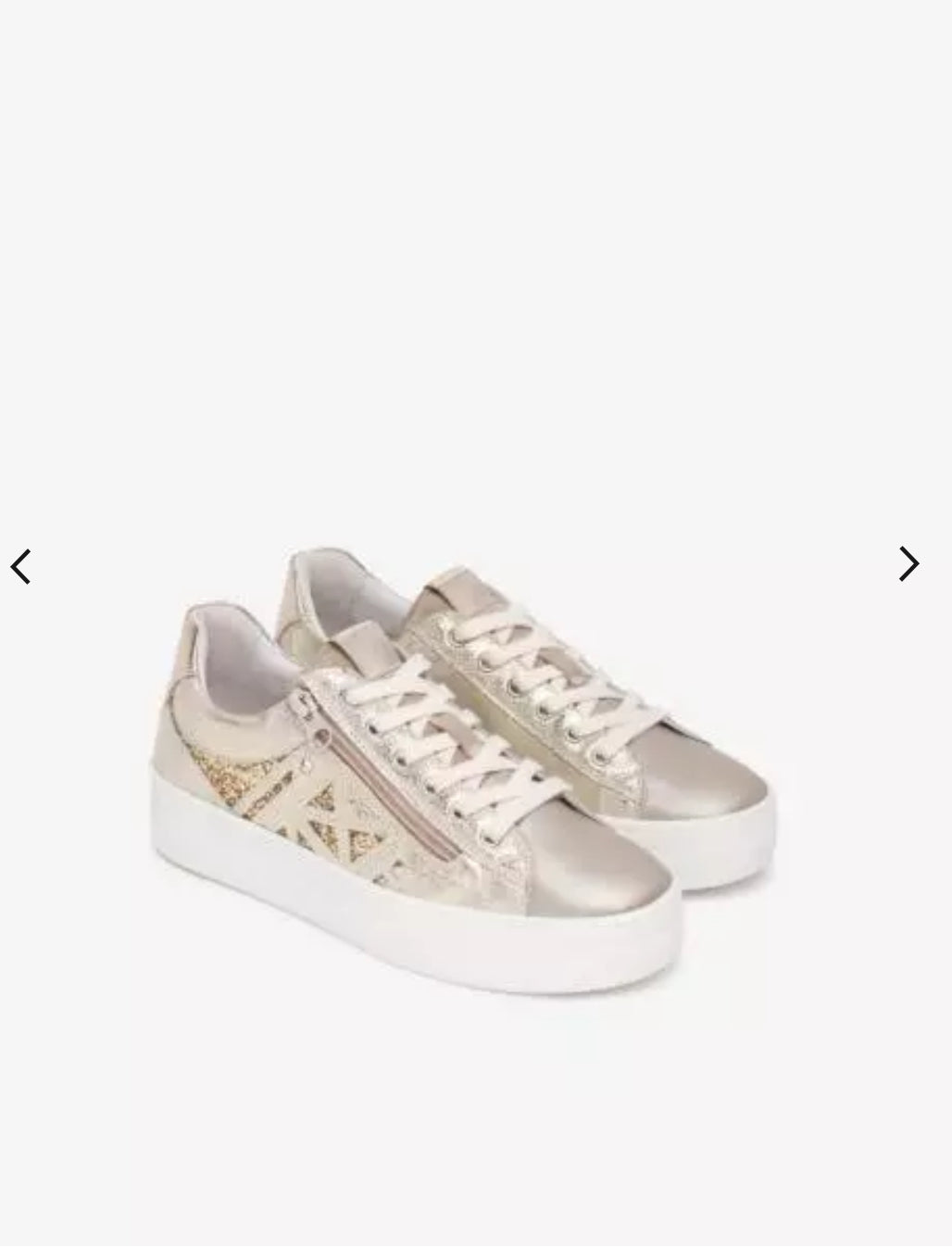
Task: Show the next product image
Action: [908, 563]
